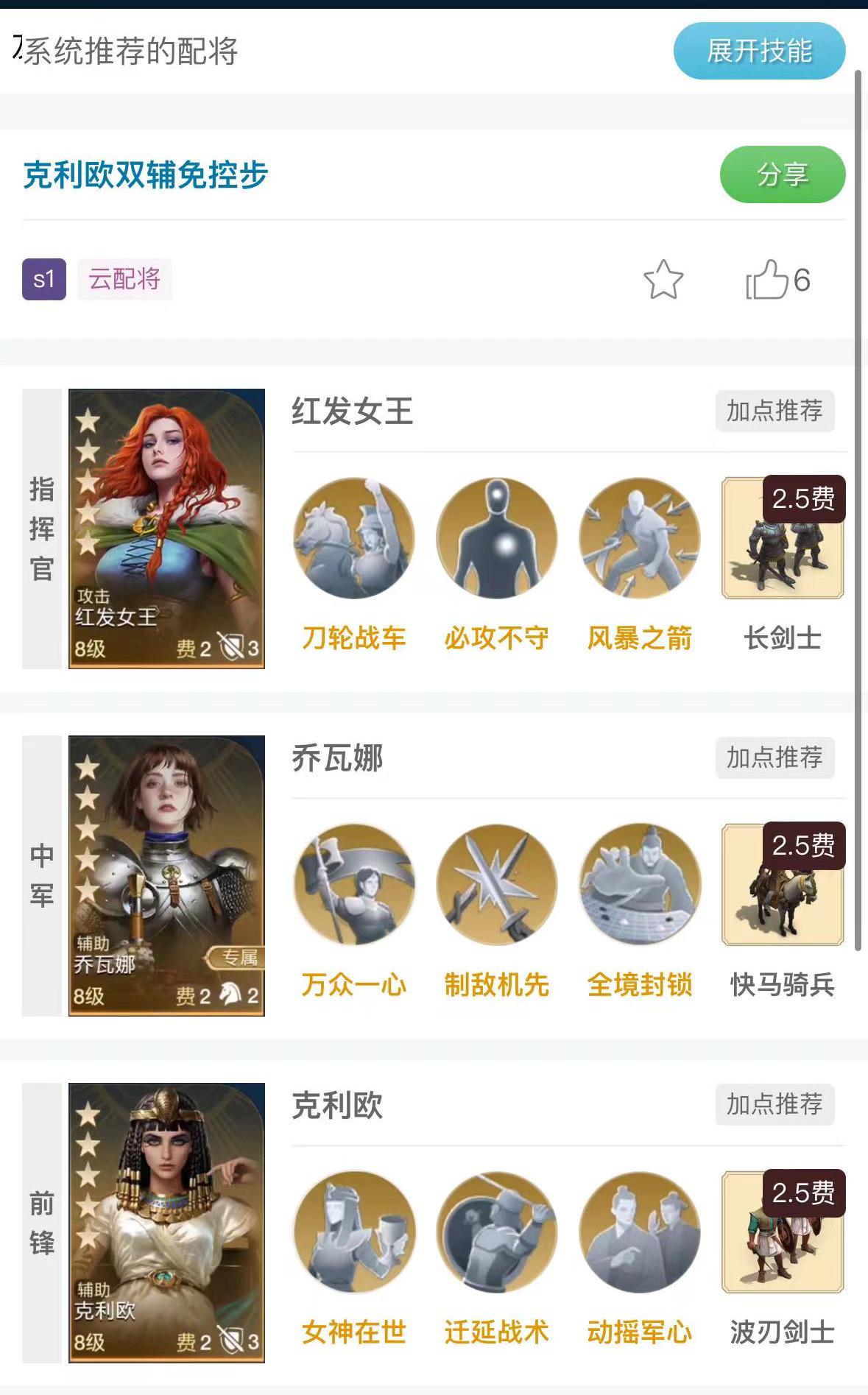Open the 乔瓦娜 hero card
868x1395 pixels.
click(x=166, y=875)
